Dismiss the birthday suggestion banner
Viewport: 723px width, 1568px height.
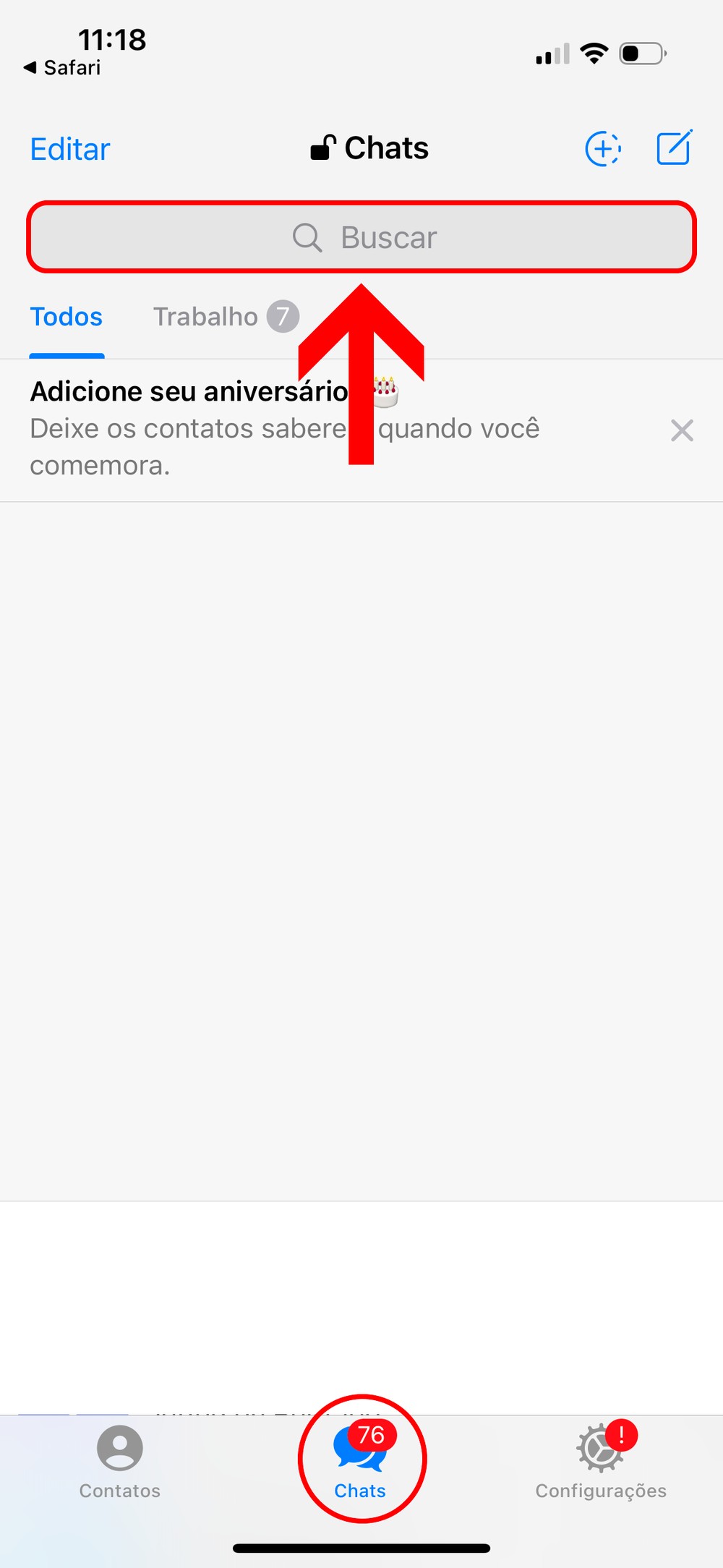(682, 430)
